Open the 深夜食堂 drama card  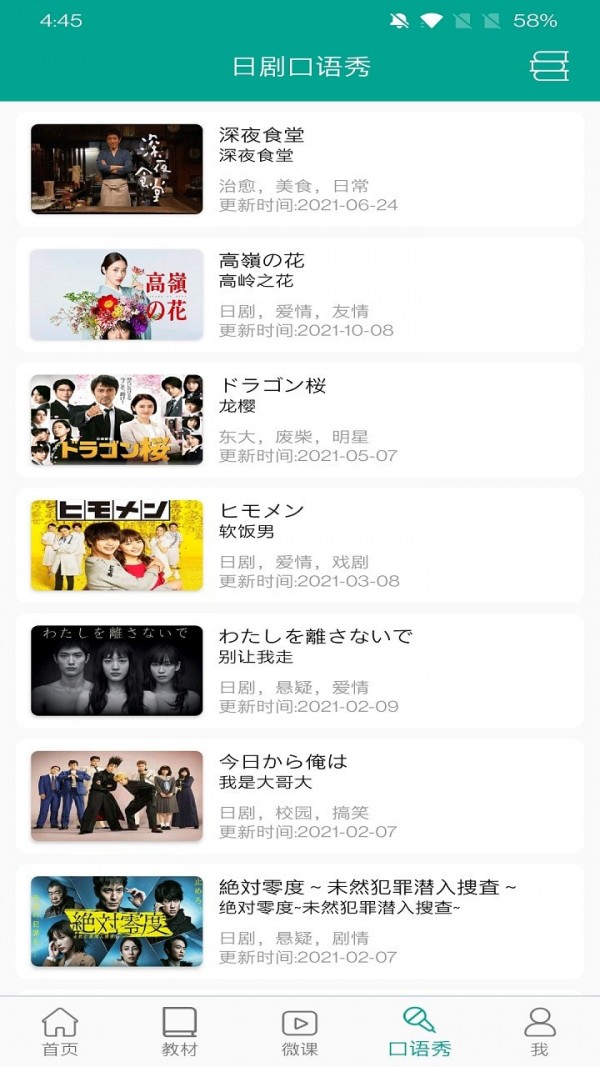click(300, 169)
